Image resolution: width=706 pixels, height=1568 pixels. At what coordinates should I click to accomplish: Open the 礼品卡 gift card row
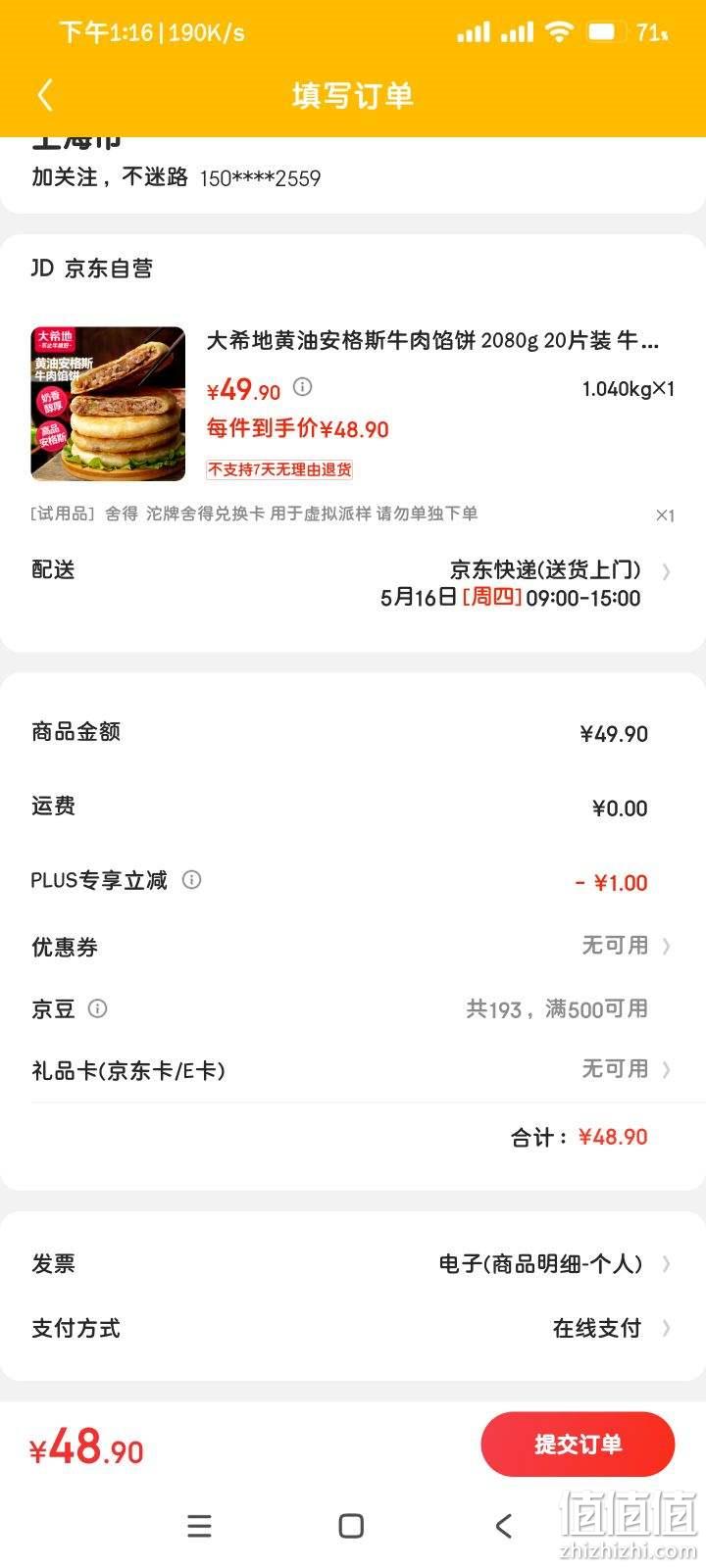coord(353,1070)
